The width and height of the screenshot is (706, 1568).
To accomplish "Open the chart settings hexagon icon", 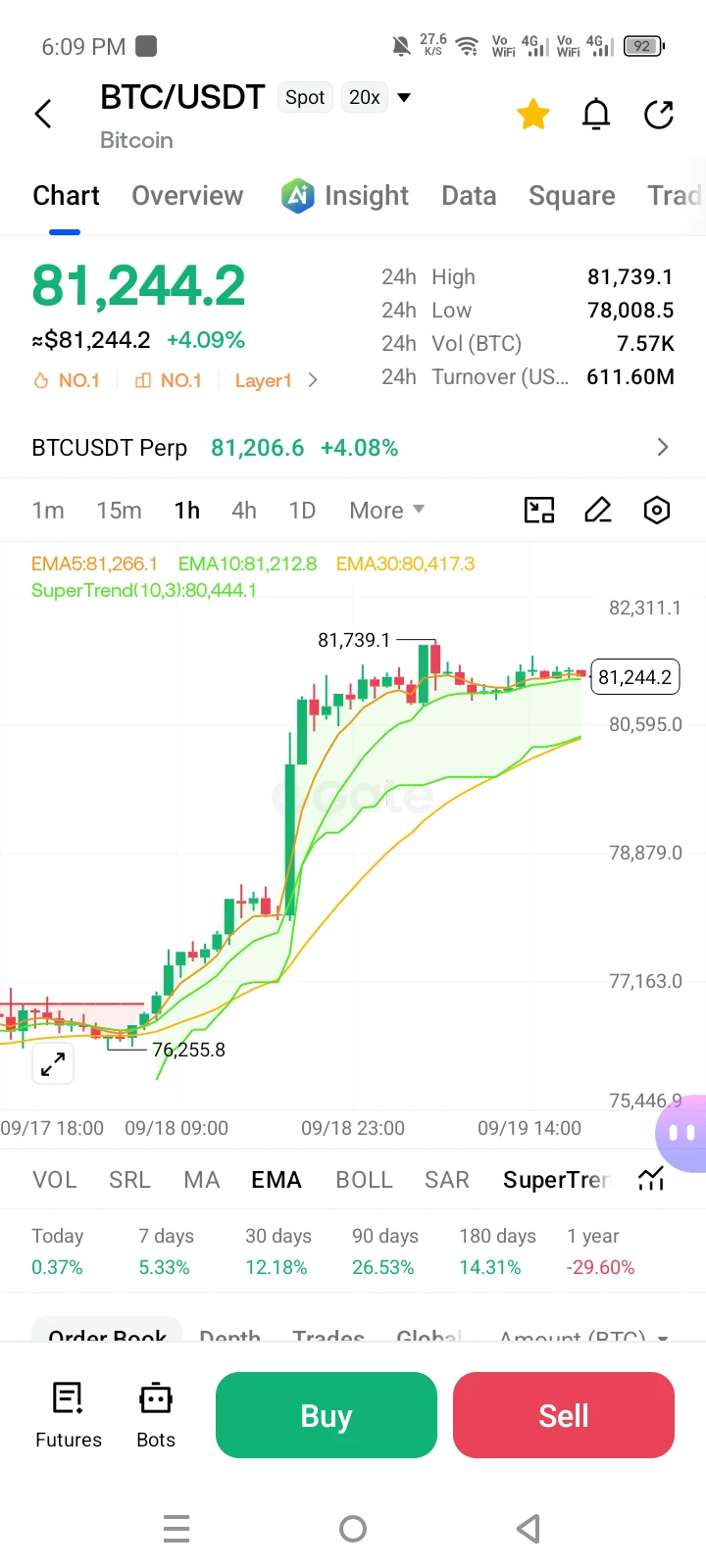I will click(657, 510).
